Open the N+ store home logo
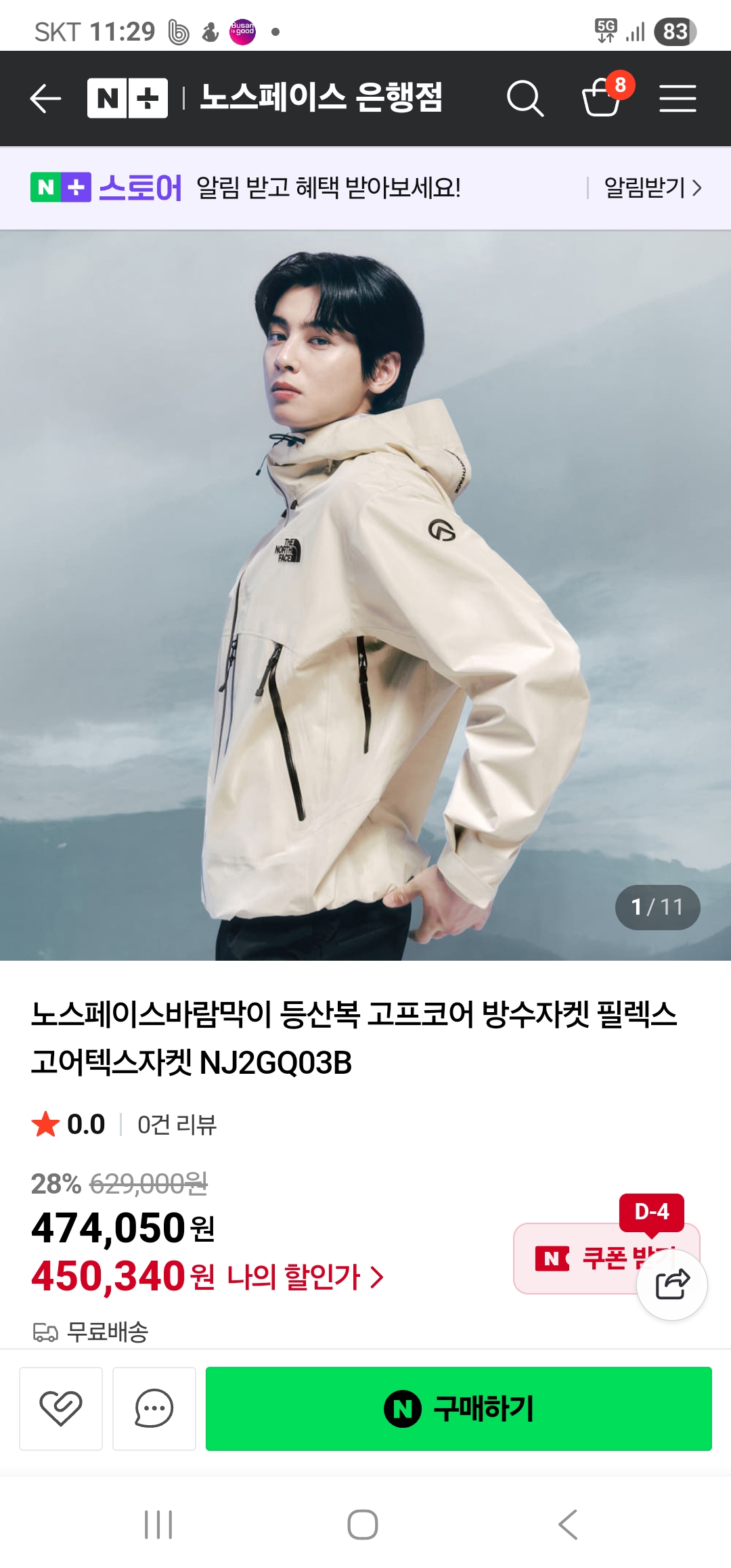The image size is (731, 1568). click(127, 99)
